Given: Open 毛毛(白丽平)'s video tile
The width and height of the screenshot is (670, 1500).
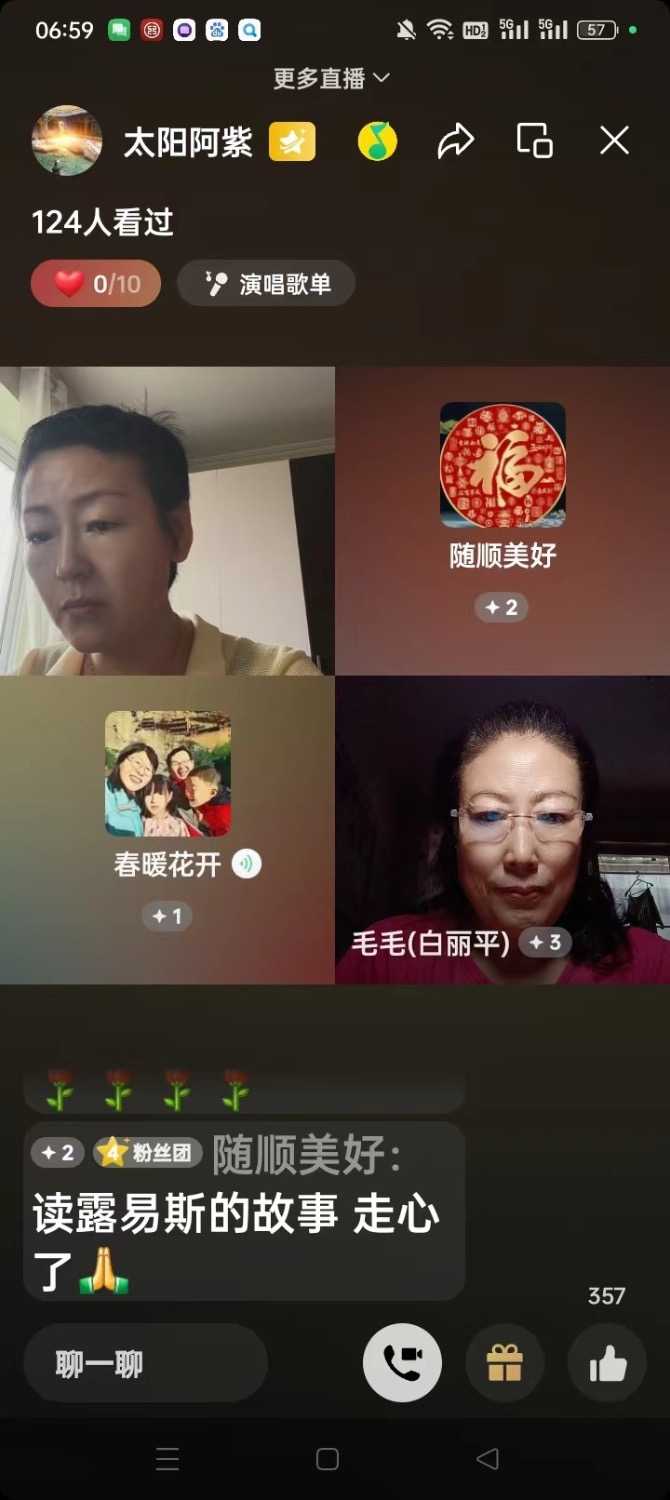Looking at the screenshot, I should (502, 830).
